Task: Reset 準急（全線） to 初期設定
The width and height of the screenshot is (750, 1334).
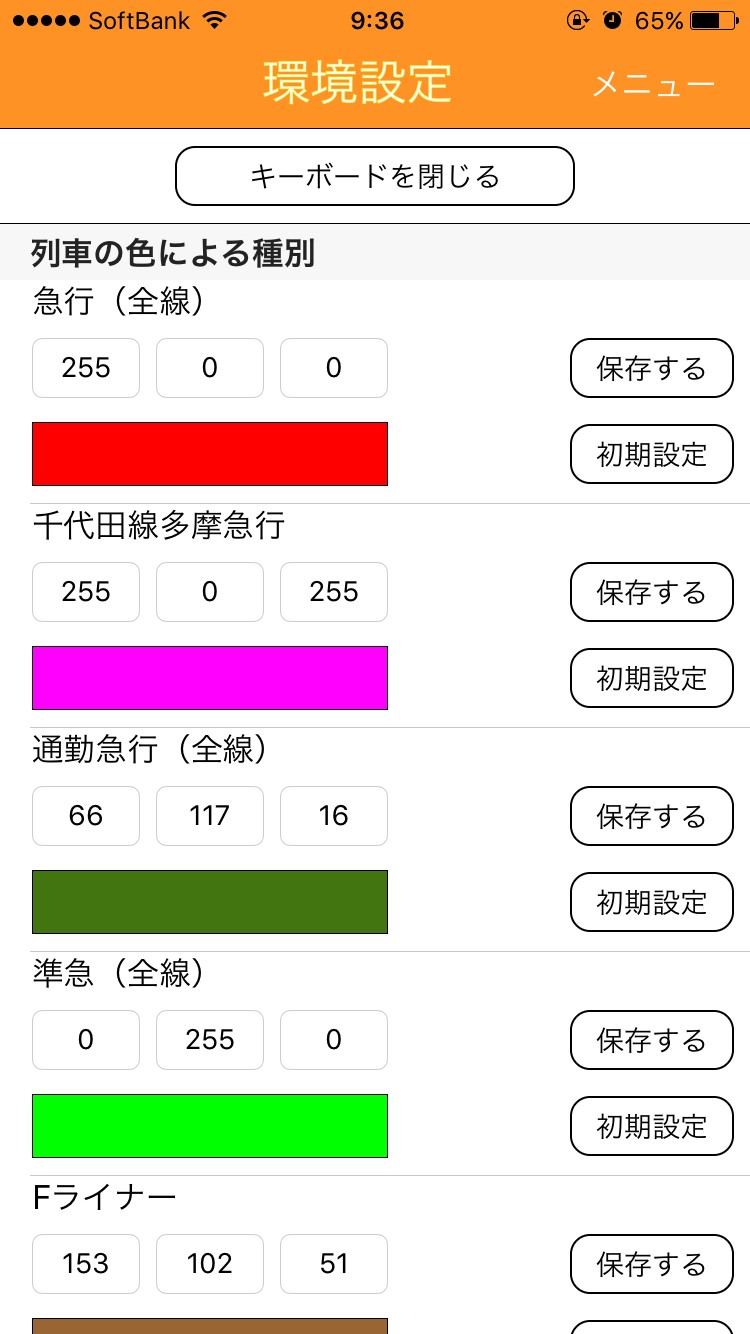Action: pyautogui.click(x=652, y=1126)
